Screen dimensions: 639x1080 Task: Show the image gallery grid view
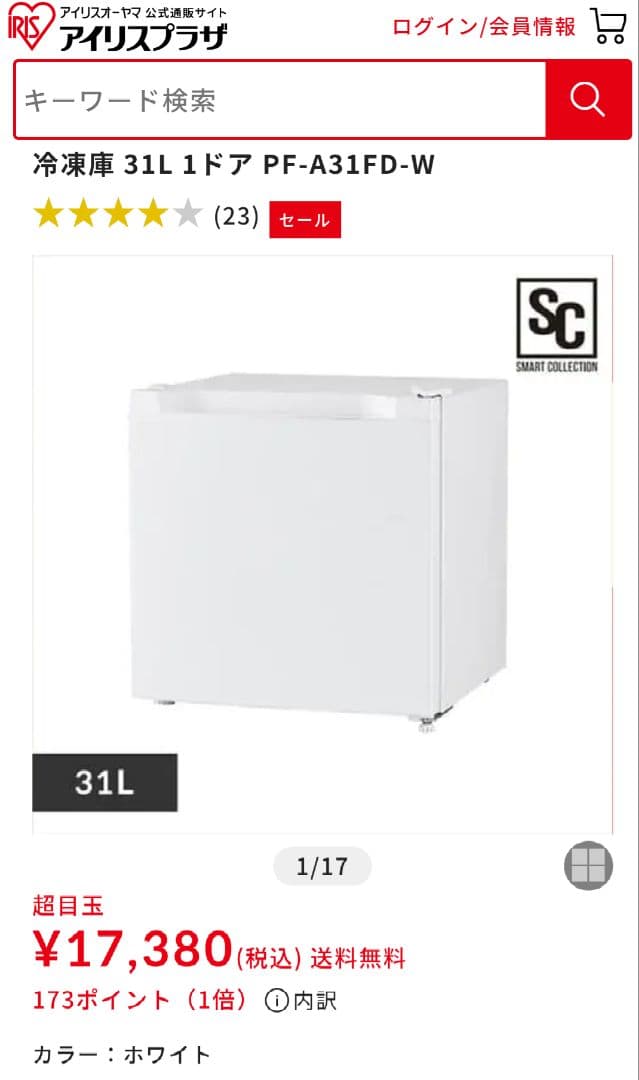tap(588, 866)
